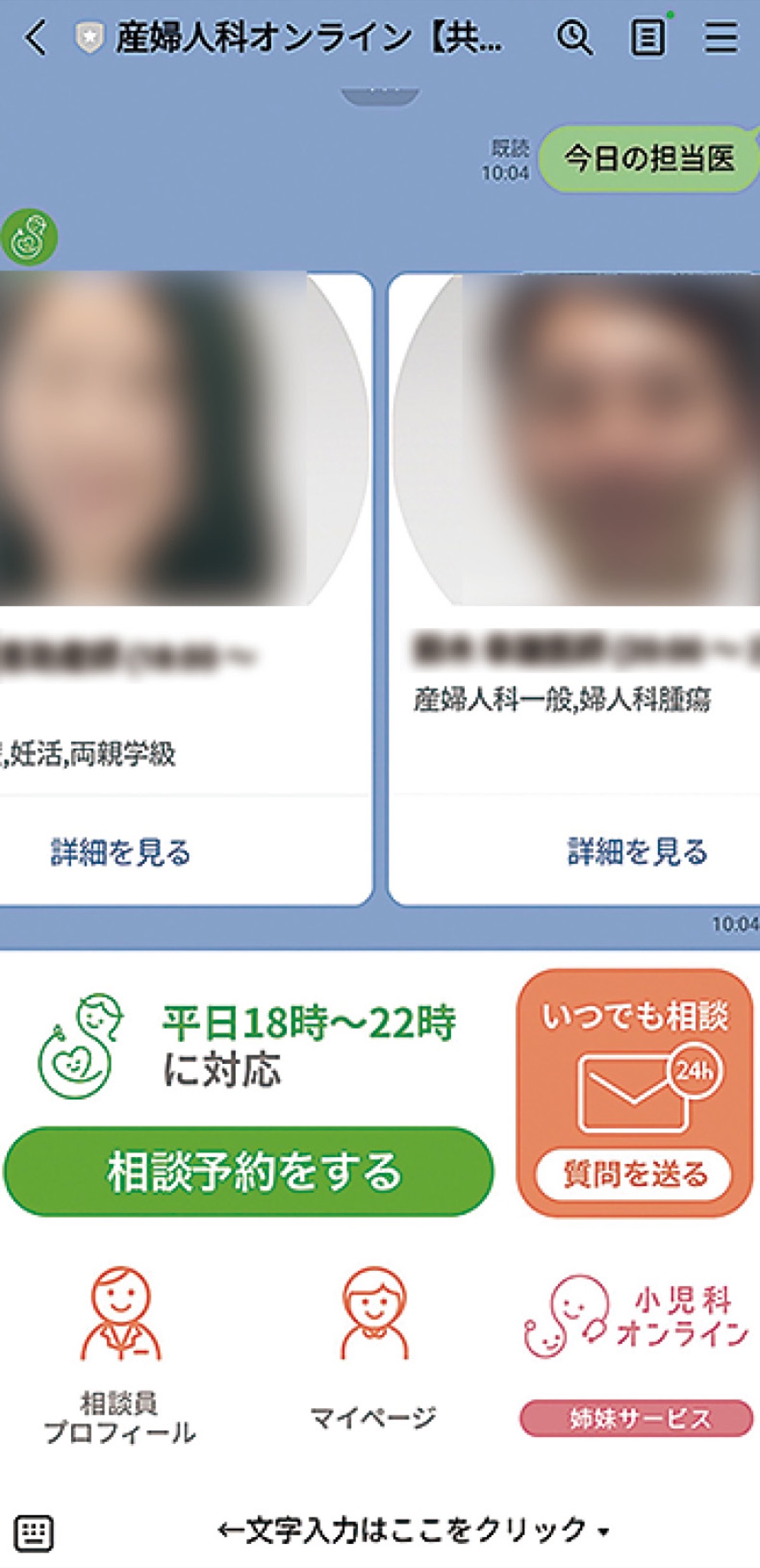Search within this chat

574,37
